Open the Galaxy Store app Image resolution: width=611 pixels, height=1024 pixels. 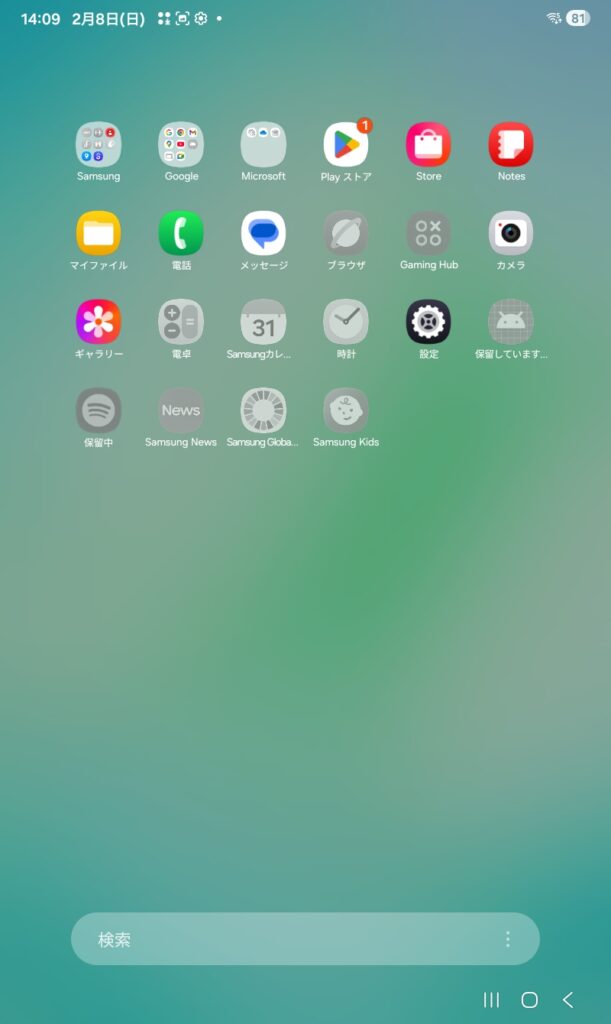[428, 145]
